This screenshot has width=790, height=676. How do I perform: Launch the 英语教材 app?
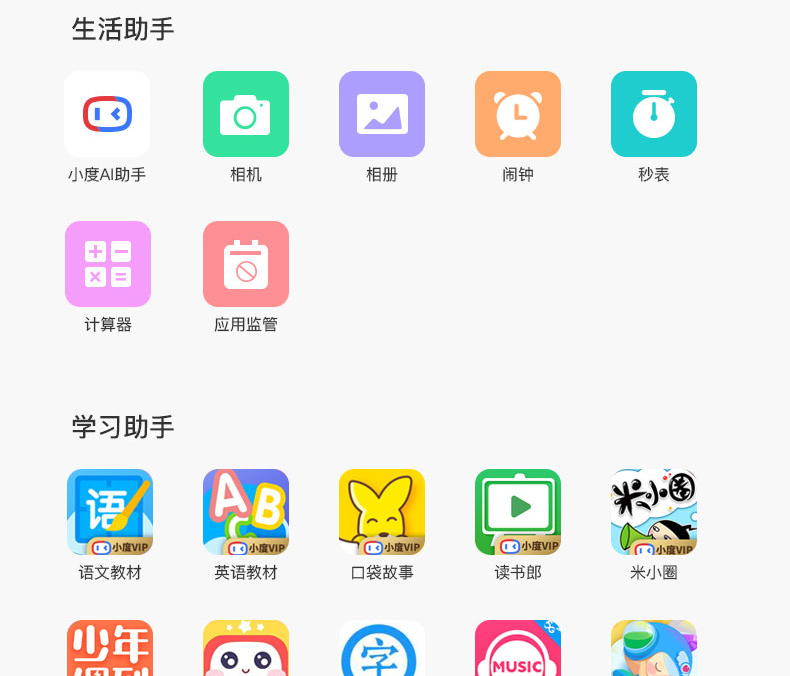pyautogui.click(x=246, y=512)
